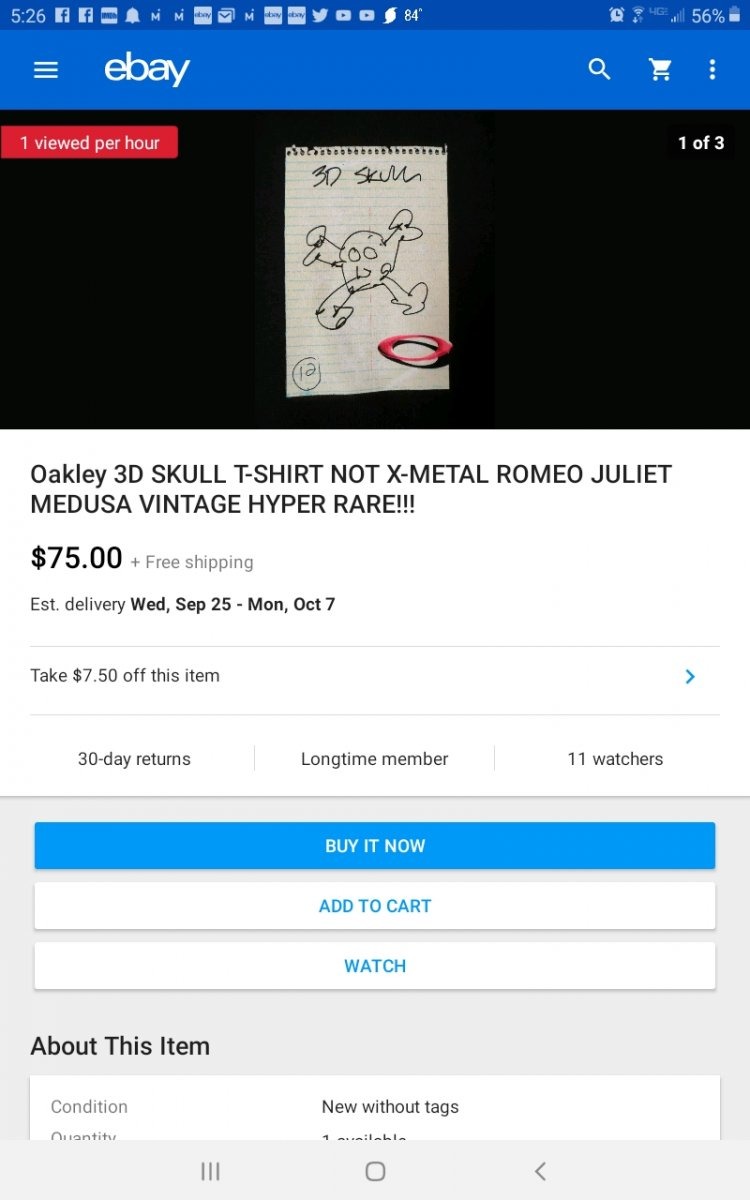Tap the eBay logo
Screen dimensions: 750x1200
click(x=146, y=70)
